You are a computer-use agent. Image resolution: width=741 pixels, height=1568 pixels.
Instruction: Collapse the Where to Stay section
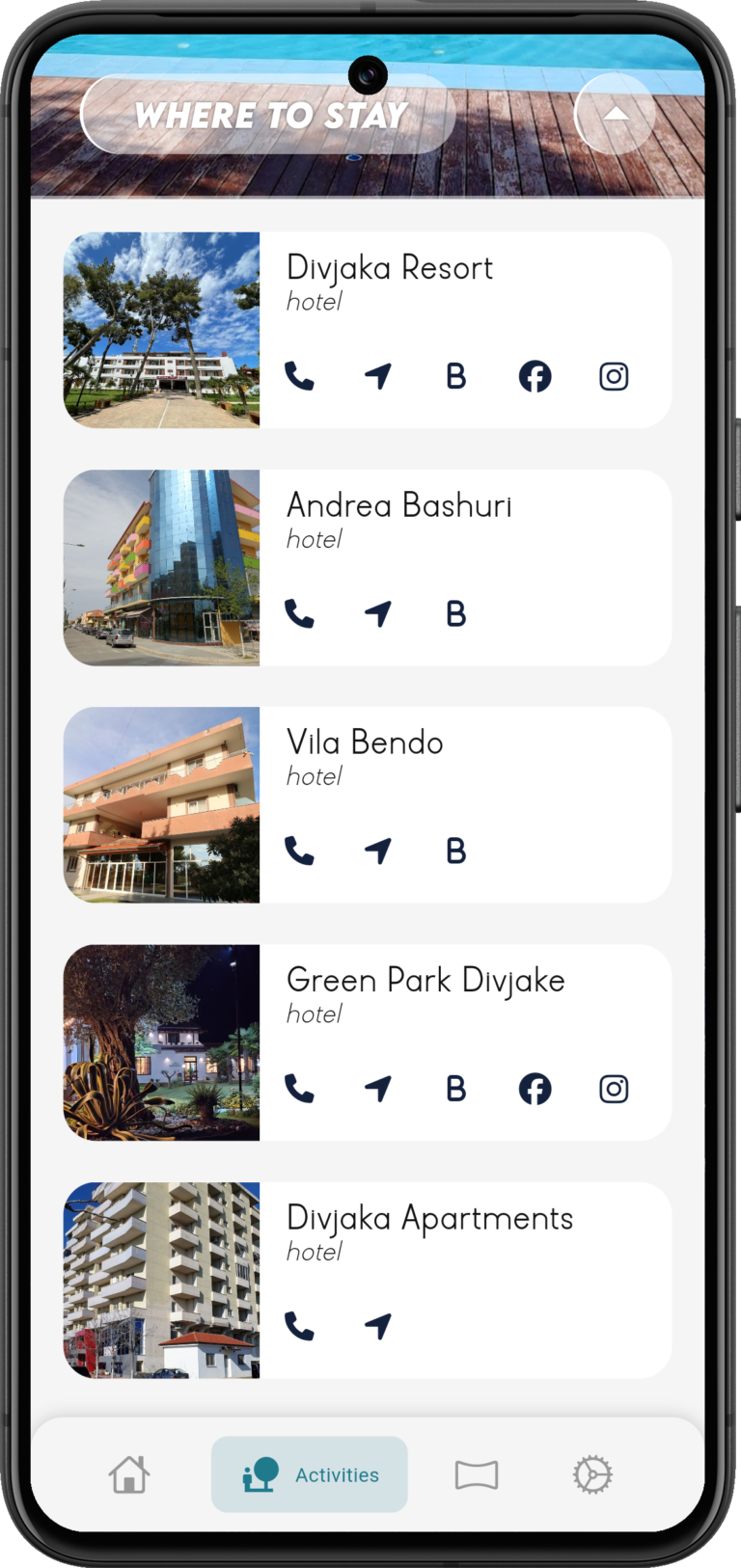click(x=616, y=114)
